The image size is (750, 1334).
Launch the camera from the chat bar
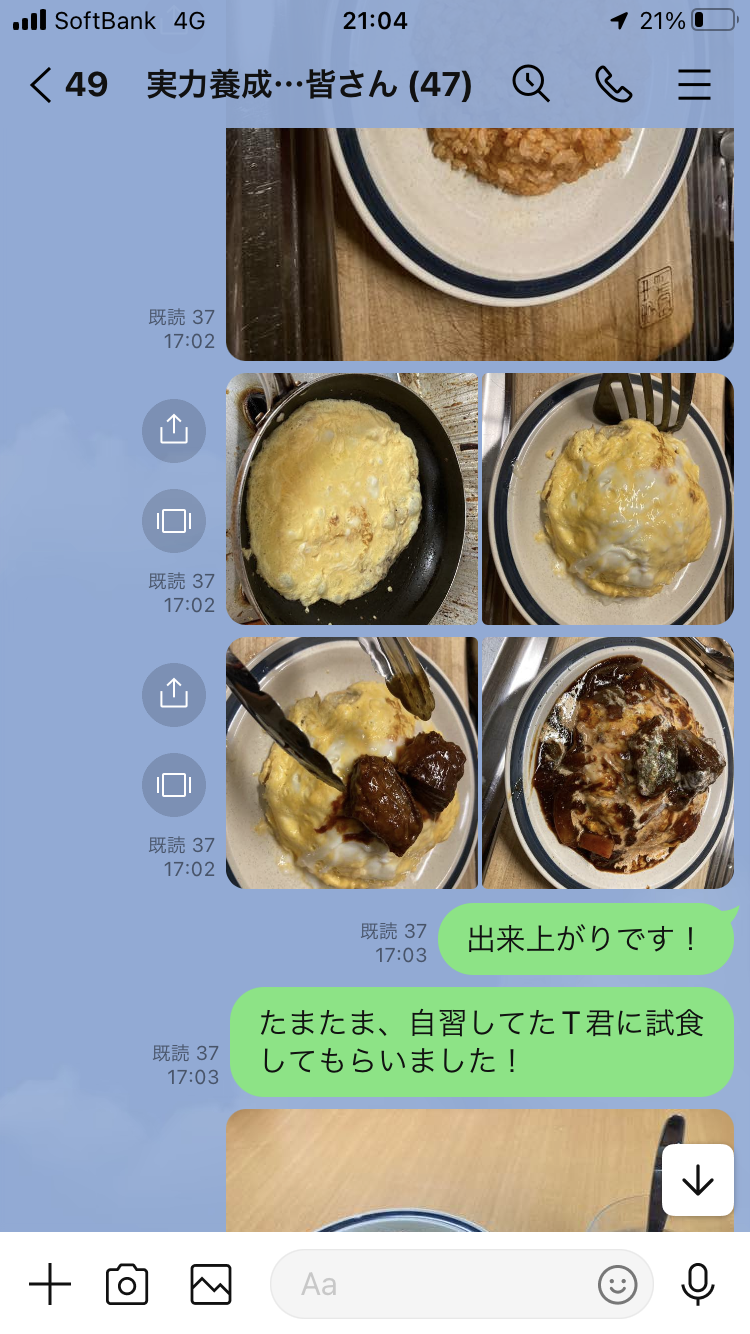tap(127, 1284)
